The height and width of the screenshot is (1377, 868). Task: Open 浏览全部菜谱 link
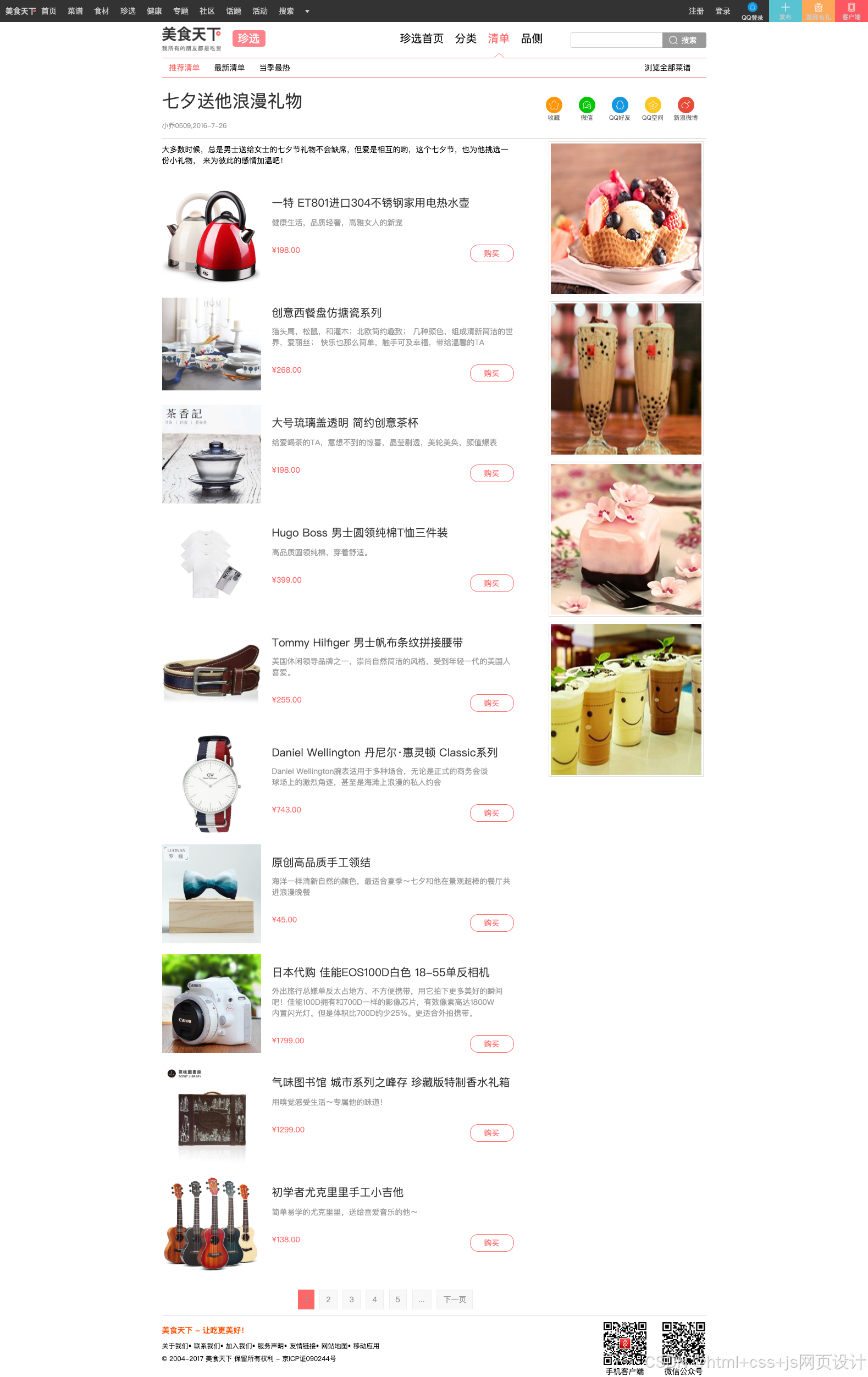(x=667, y=68)
